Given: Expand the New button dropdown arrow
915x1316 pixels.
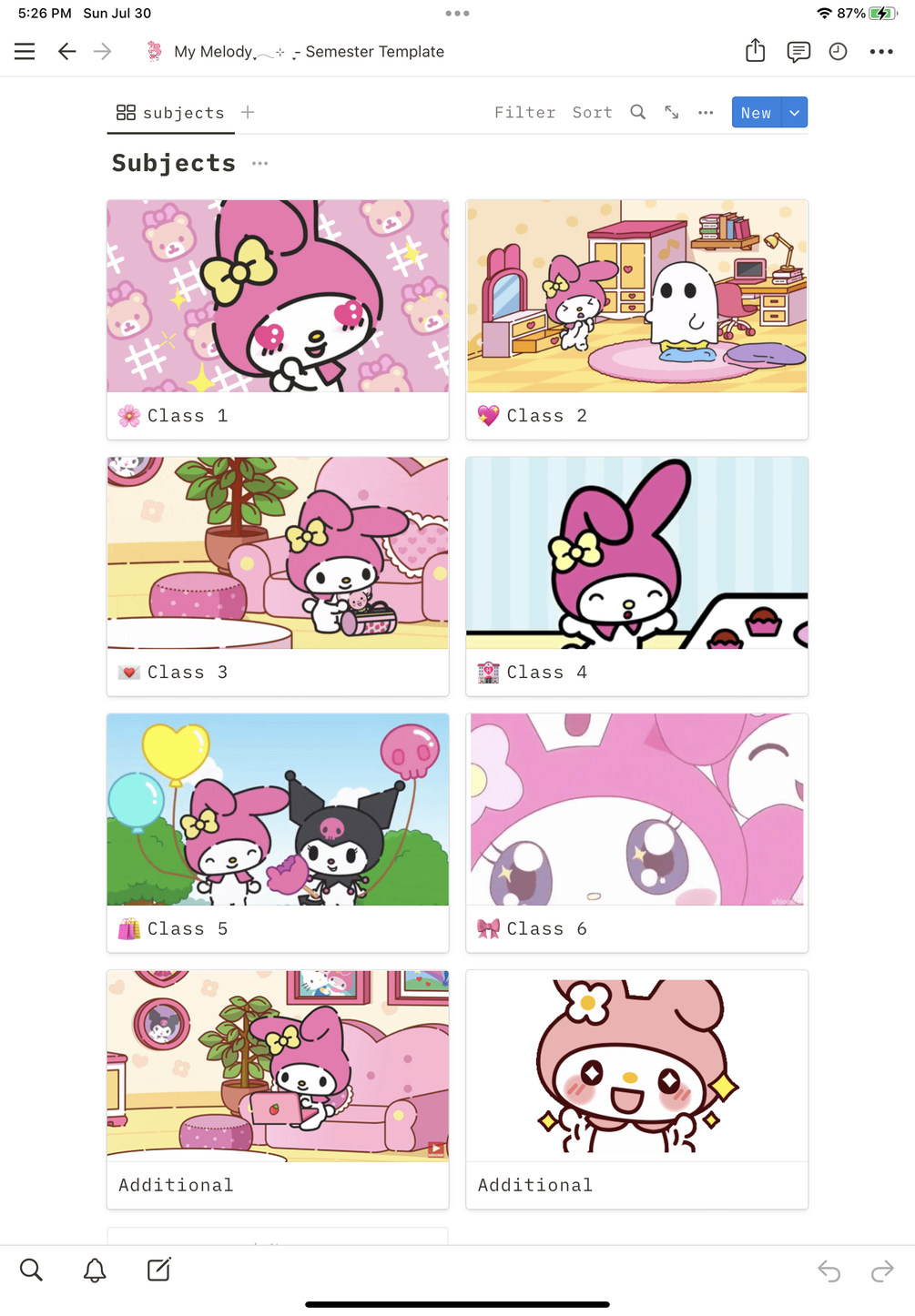Looking at the screenshot, I should [x=795, y=113].
